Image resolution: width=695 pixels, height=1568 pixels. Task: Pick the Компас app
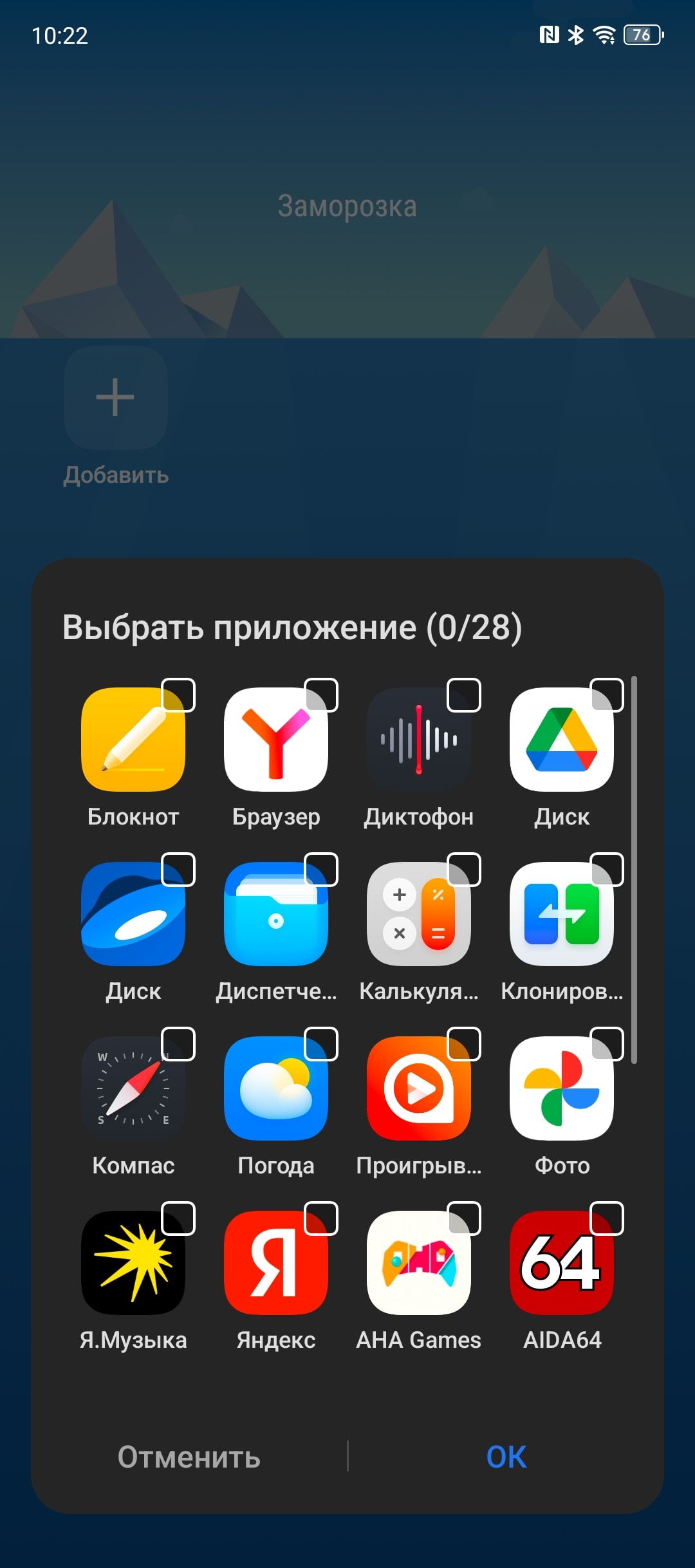click(x=133, y=1088)
